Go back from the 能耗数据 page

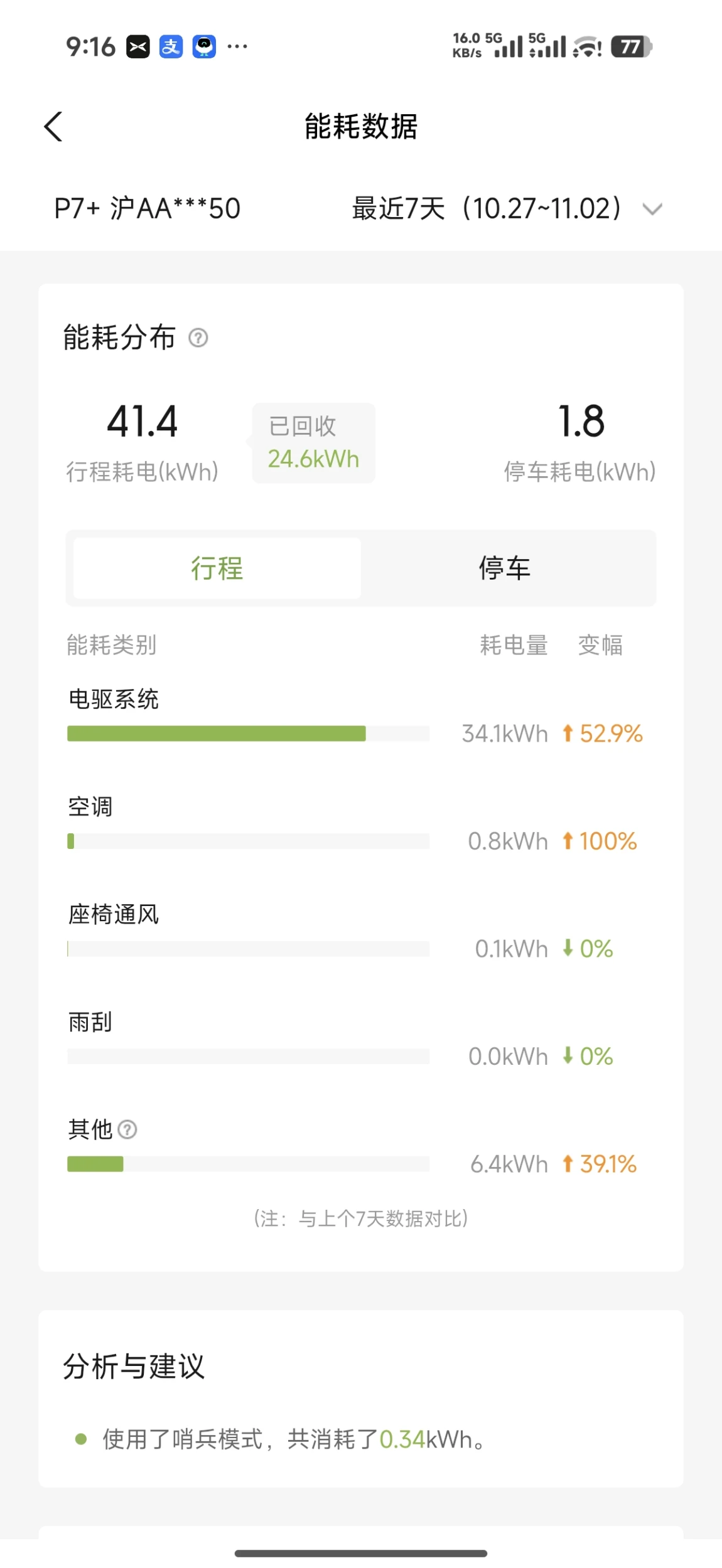coord(54,127)
